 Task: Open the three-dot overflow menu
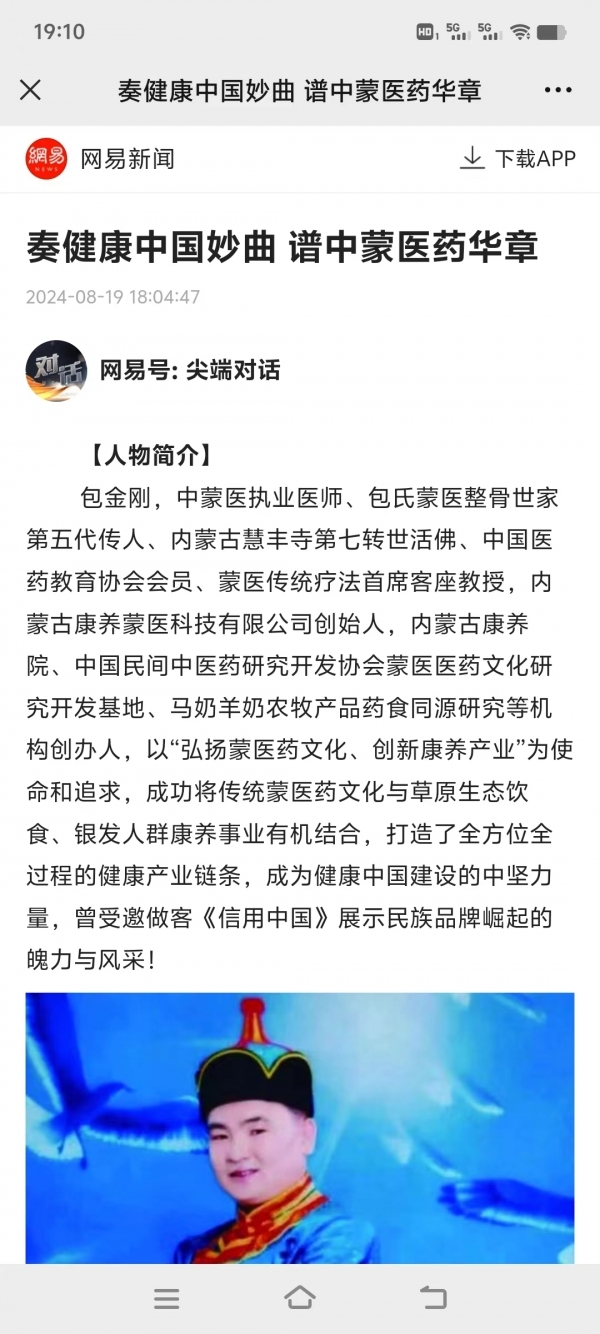tap(558, 90)
